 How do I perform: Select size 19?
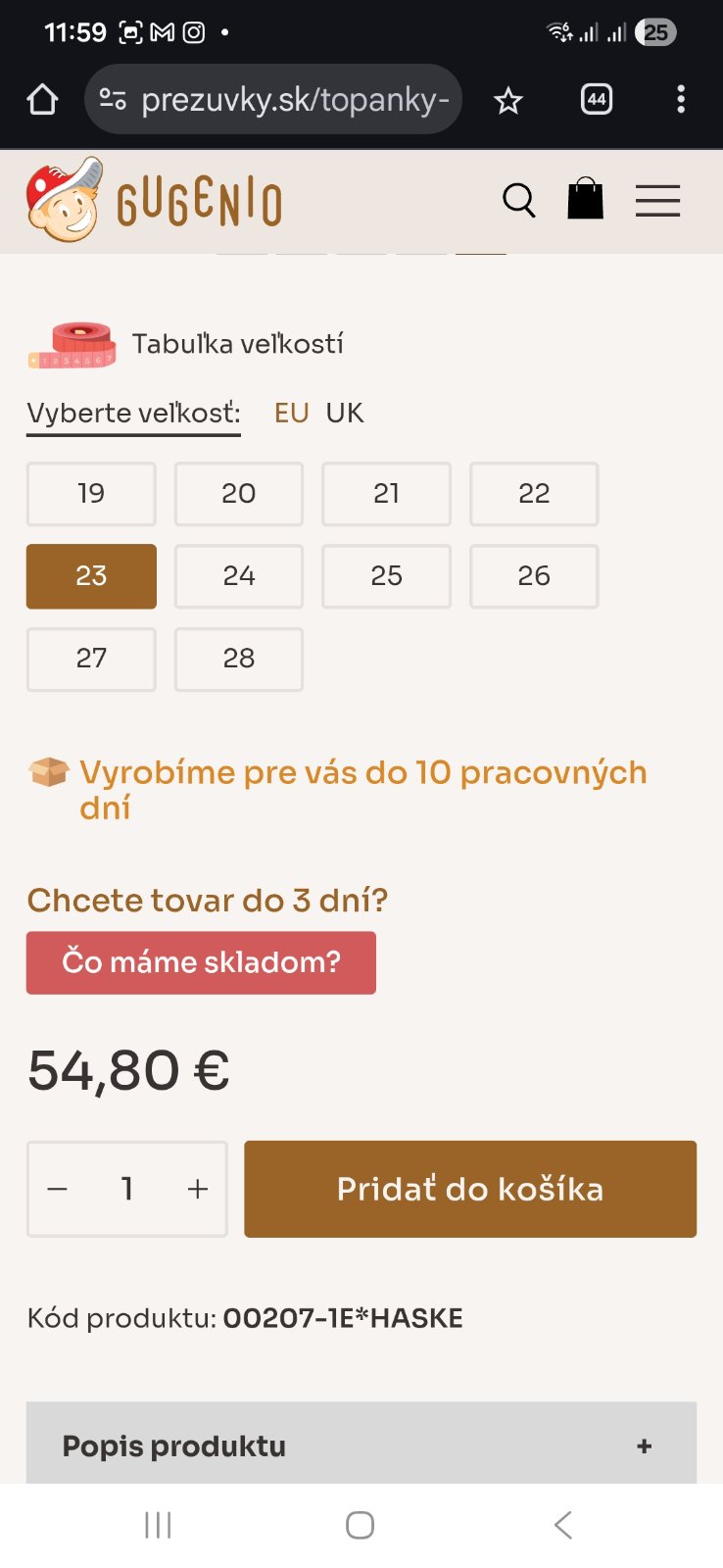tap(91, 494)
